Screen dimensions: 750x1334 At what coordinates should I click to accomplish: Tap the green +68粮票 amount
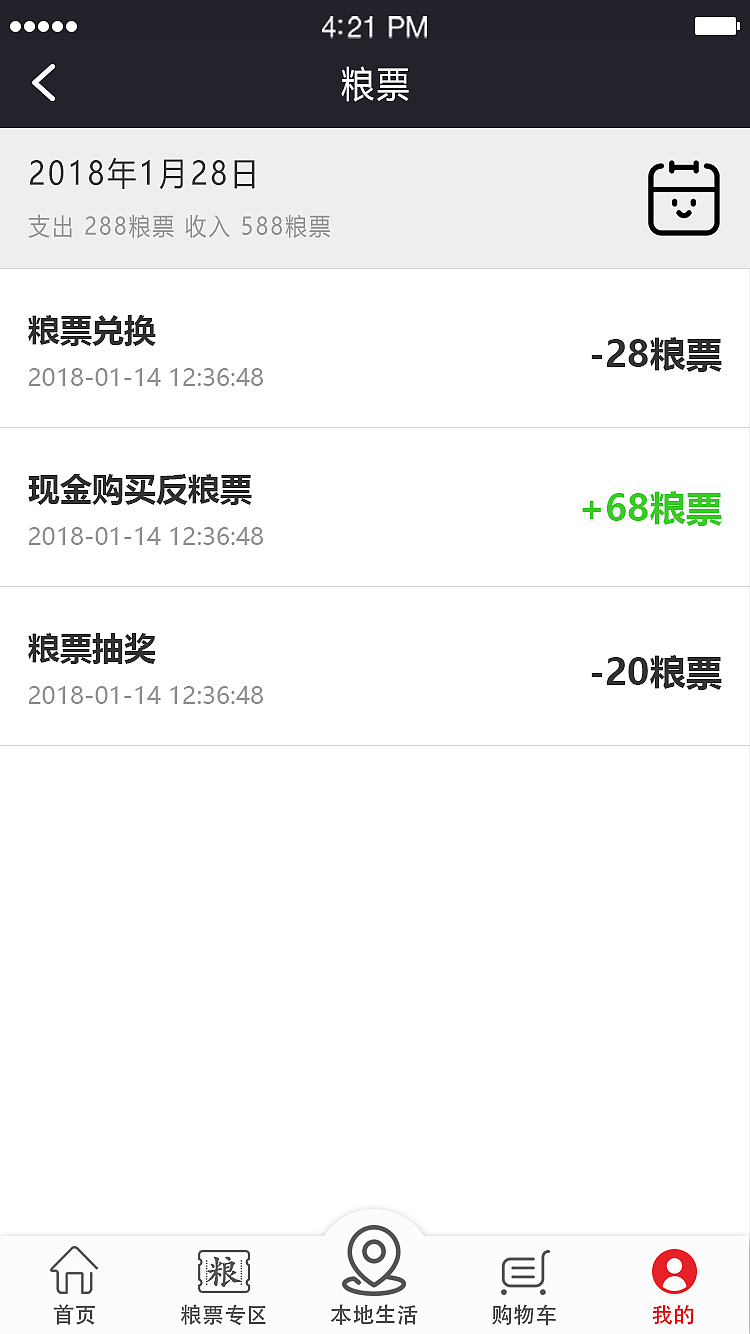click(x=650, y=511)
